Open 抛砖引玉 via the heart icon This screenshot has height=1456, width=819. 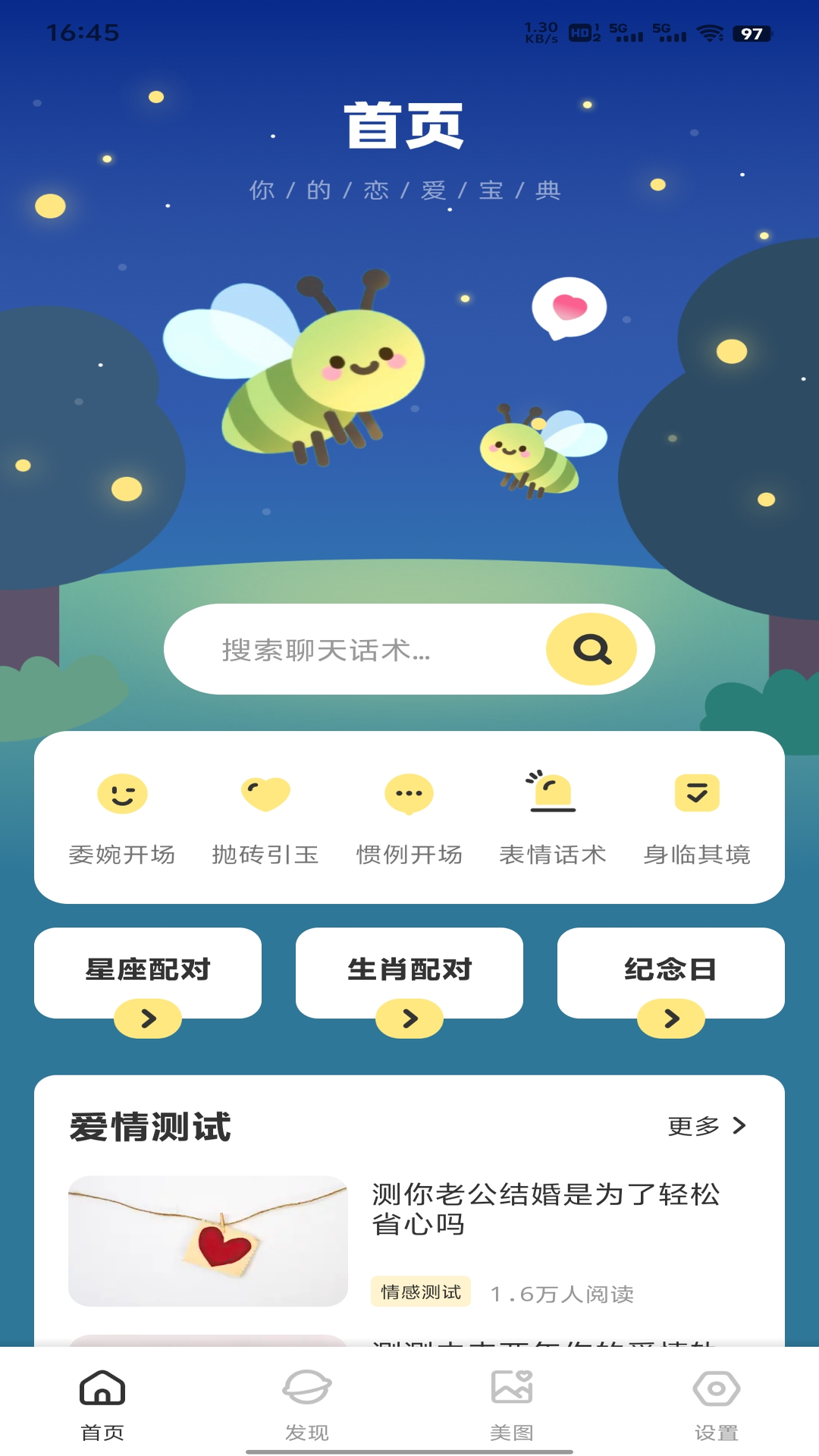pos(265,795)
